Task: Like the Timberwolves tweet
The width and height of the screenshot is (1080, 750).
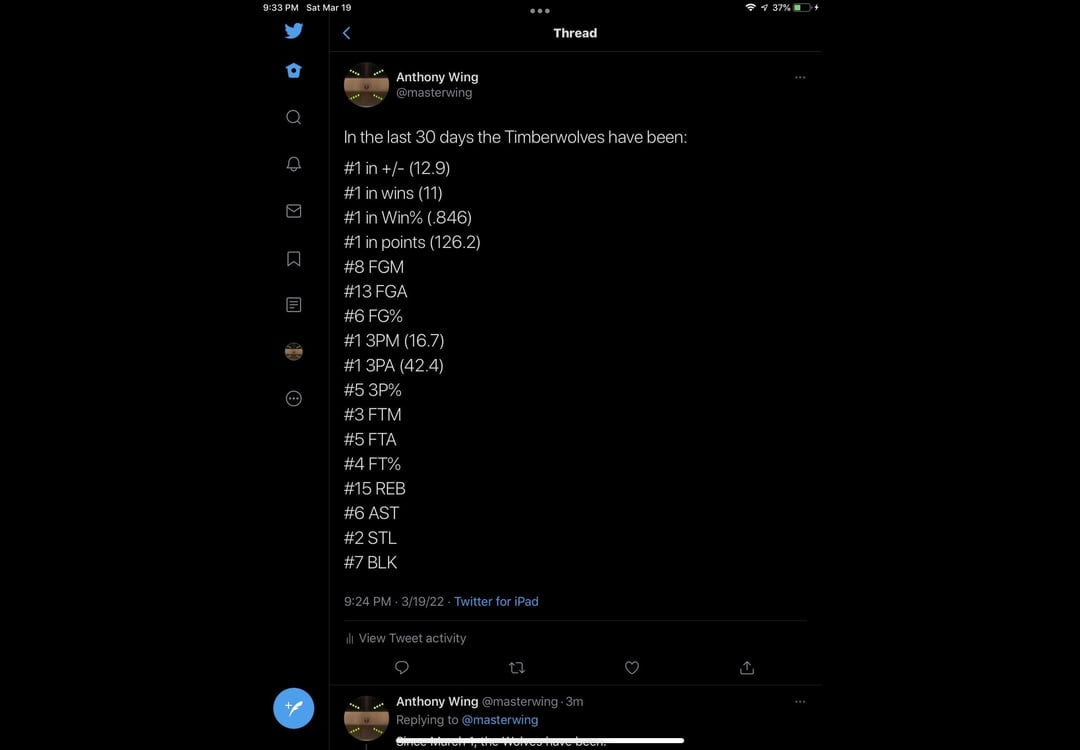Action: tap(632, 668)
